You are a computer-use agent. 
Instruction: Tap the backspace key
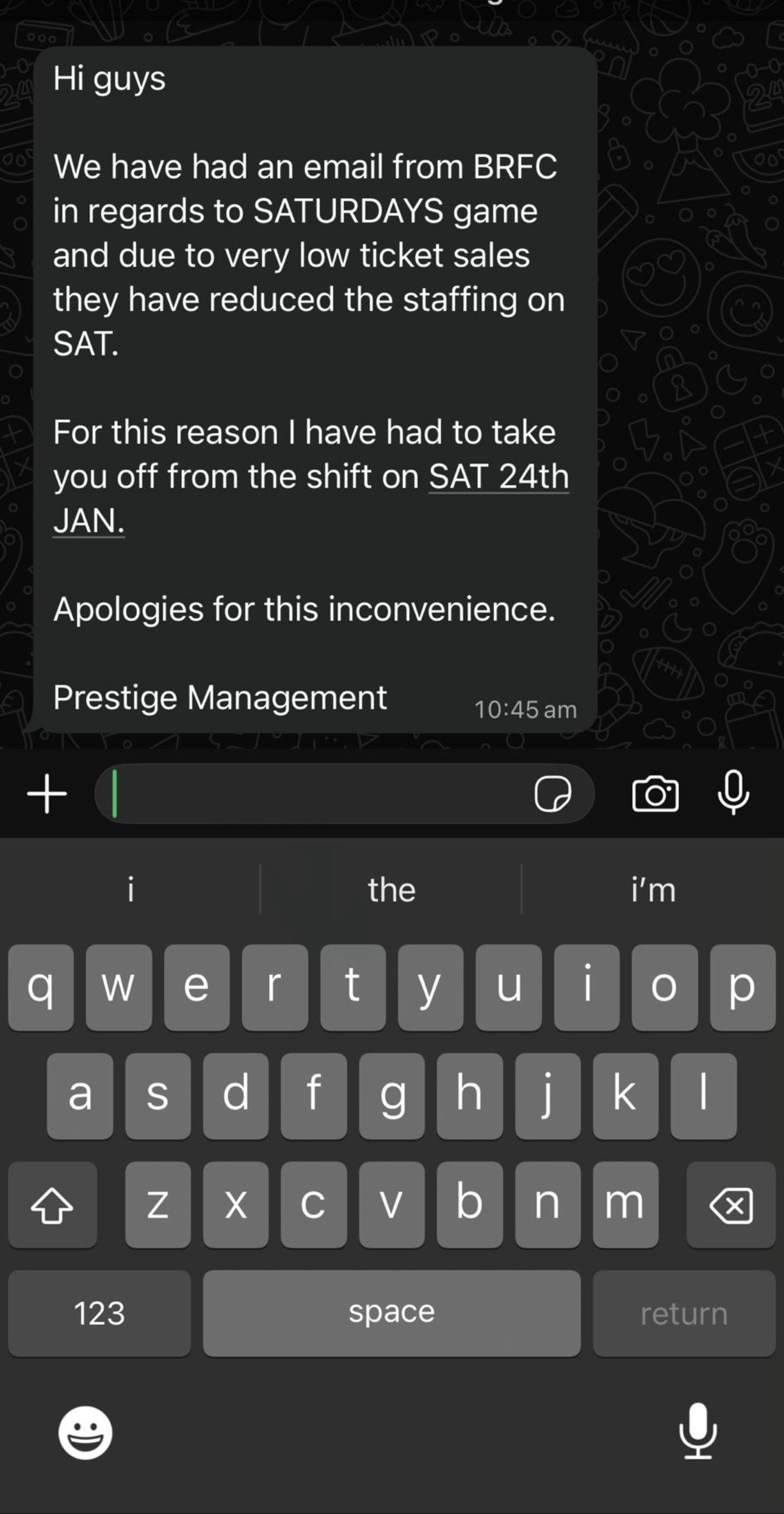731,1205
